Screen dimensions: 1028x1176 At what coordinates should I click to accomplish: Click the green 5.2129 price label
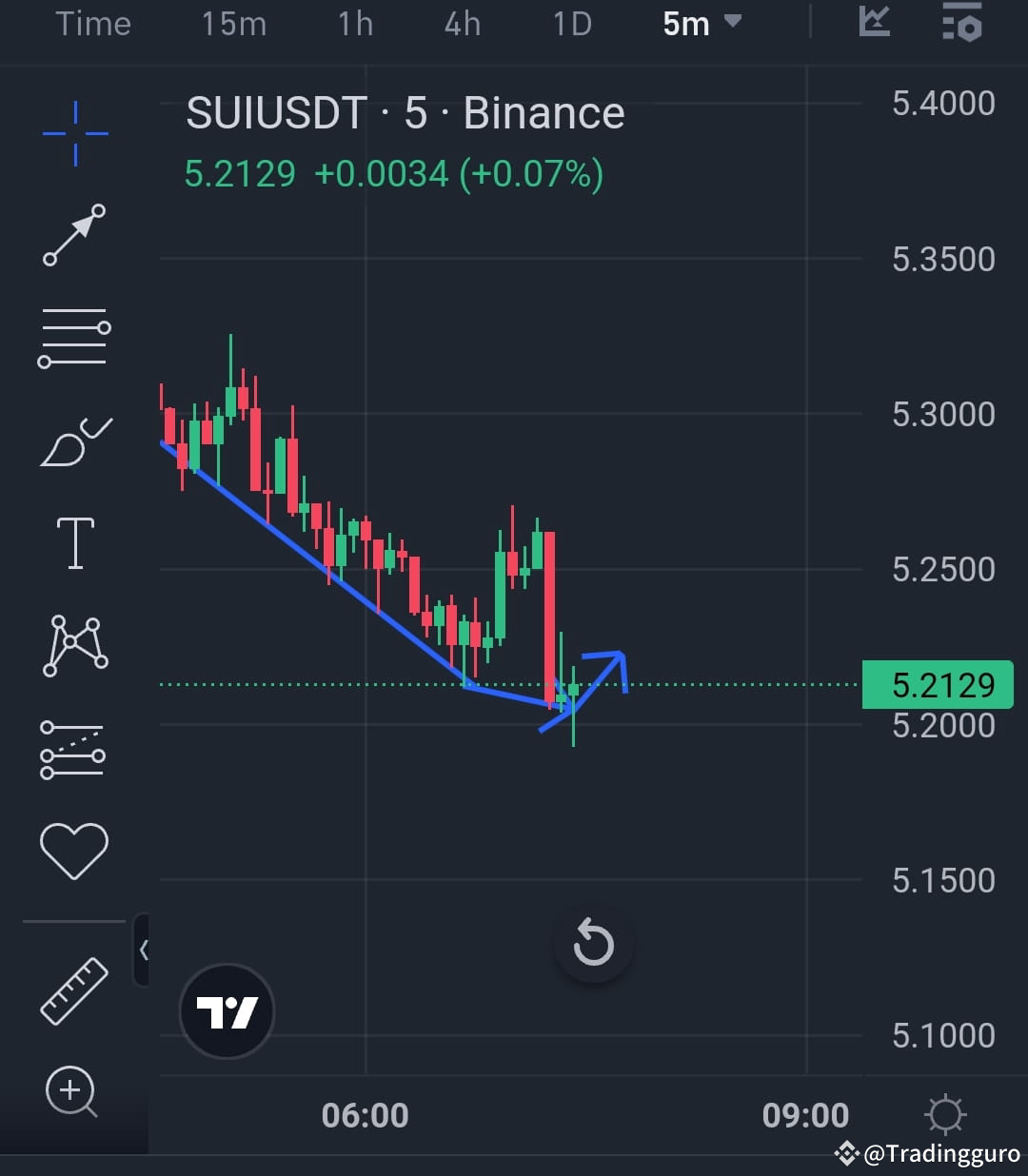point(938,684)
